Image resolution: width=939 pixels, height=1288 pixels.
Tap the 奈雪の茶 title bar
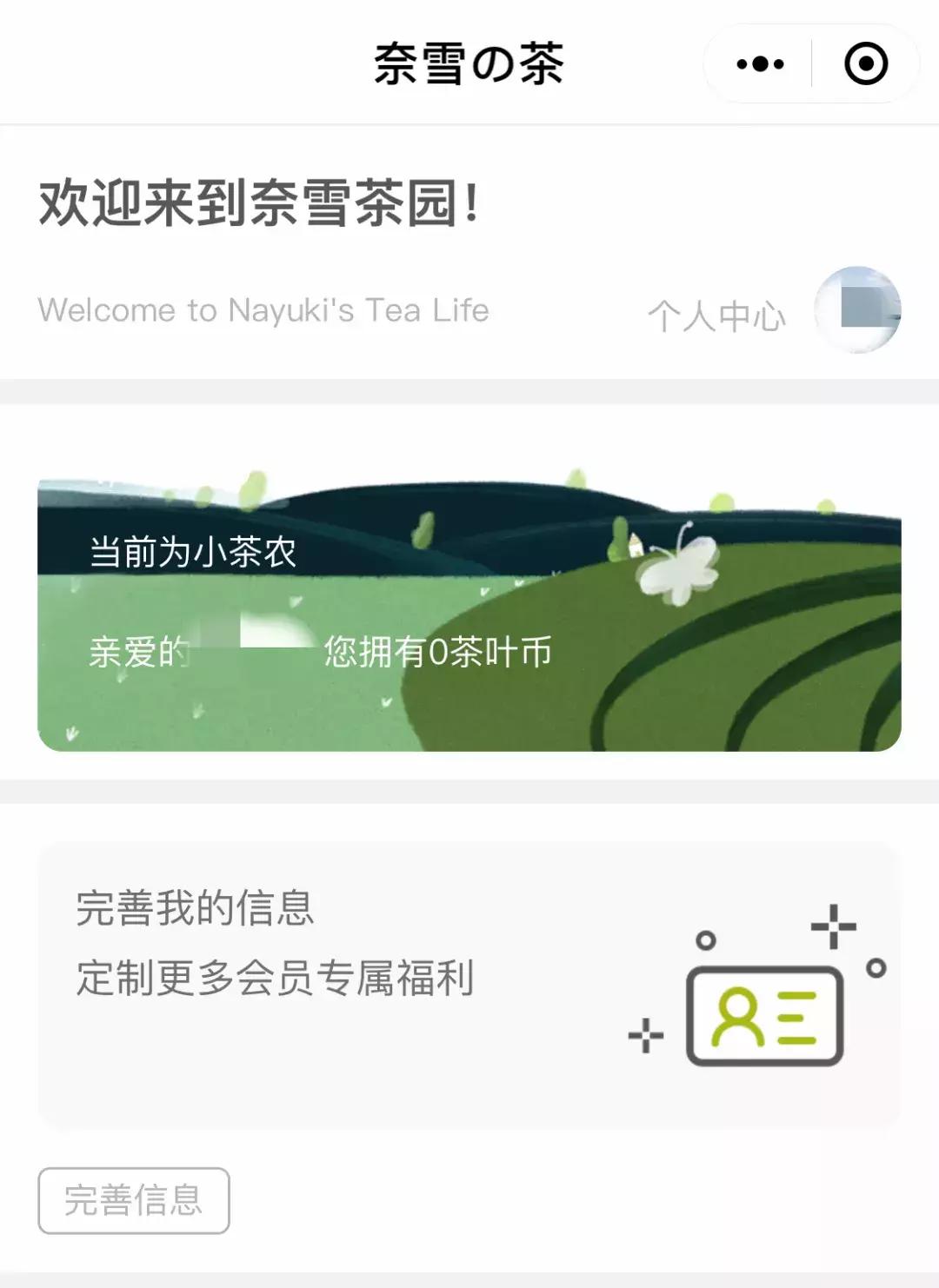[469, 64]
